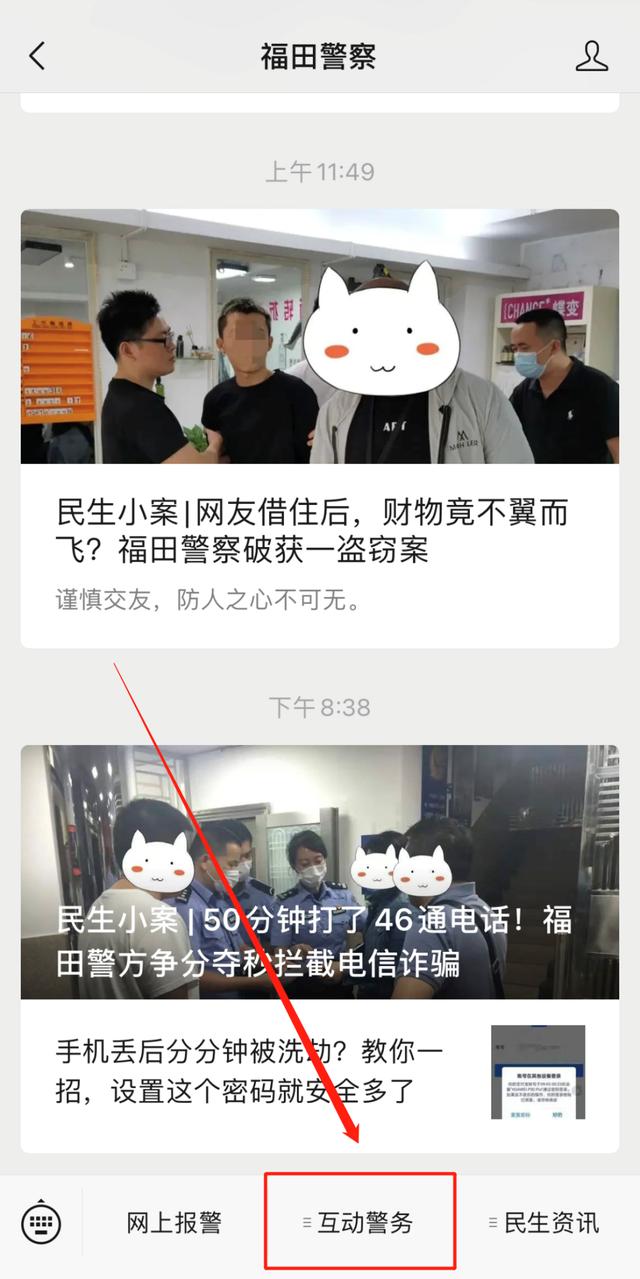
Task: Switch to keyboard input mode
Action: click(x=41, y=1222)
